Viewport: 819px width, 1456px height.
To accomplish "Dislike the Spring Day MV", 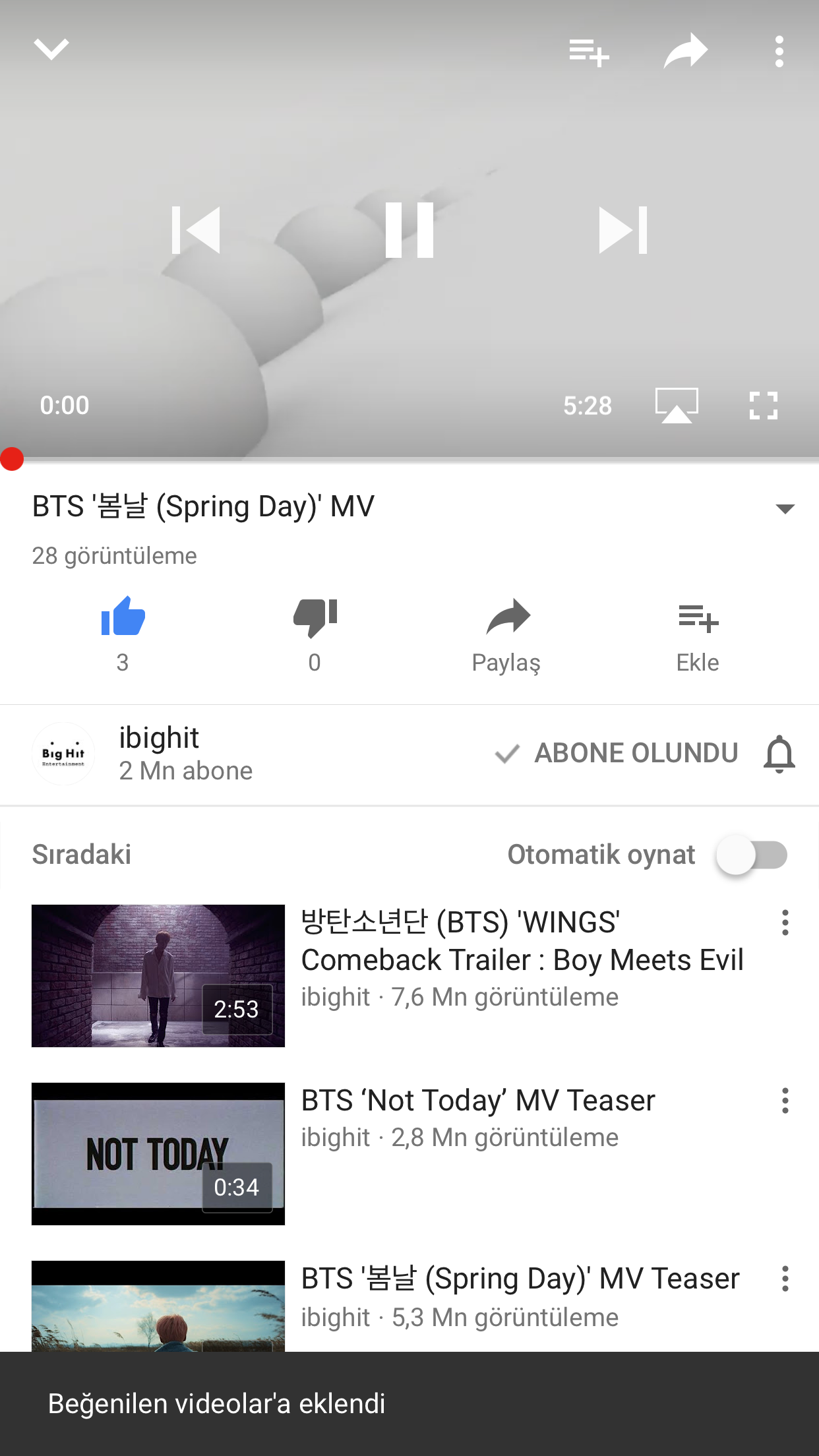I will click(x=315, y=618).
